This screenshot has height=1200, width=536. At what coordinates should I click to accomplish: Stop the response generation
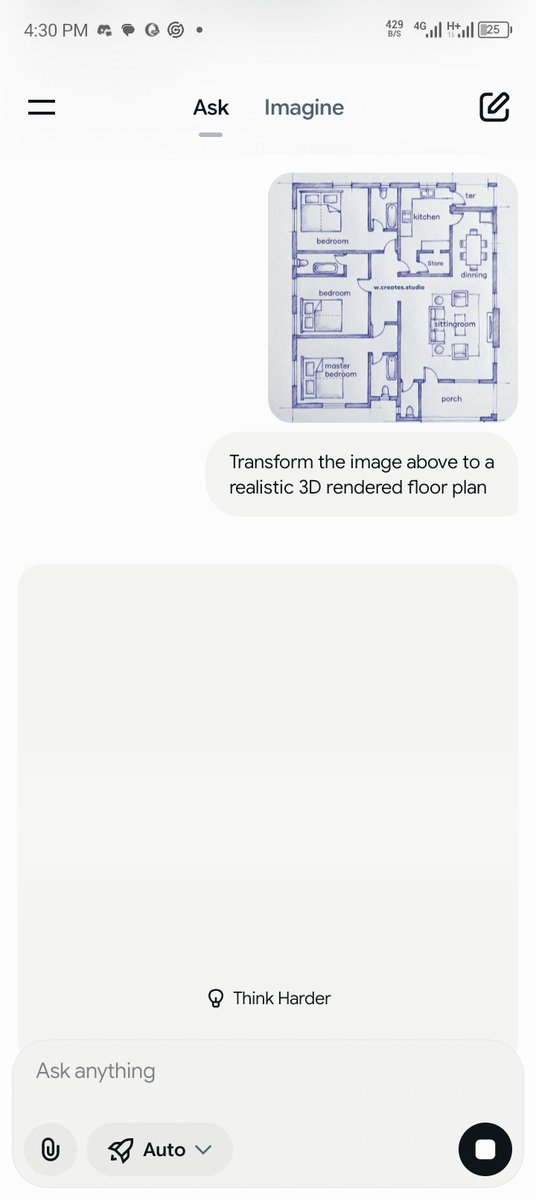coord(485,1149)
